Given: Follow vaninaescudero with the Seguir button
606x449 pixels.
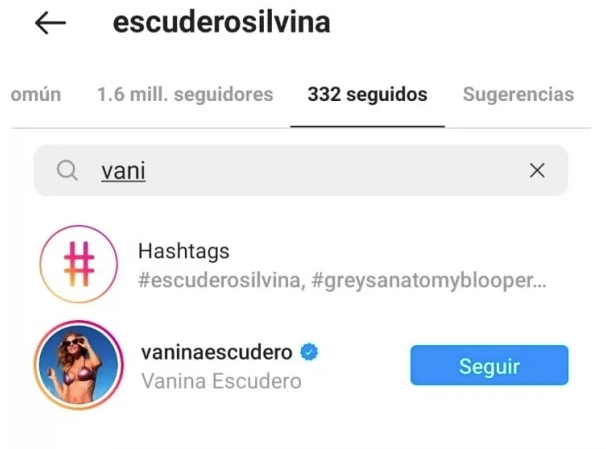Looking at the screenshot, I should pyautogui.click(x=489, y=365).
